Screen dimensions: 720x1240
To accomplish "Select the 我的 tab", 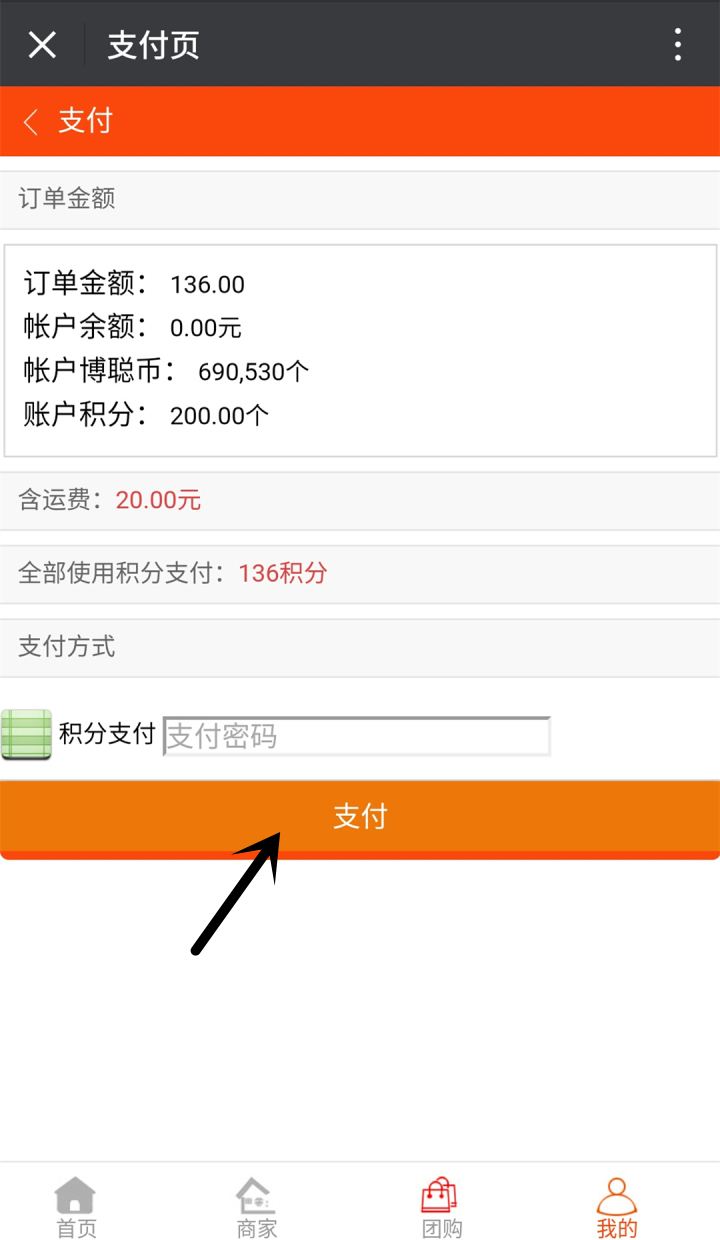I will tap(617, 1208).
